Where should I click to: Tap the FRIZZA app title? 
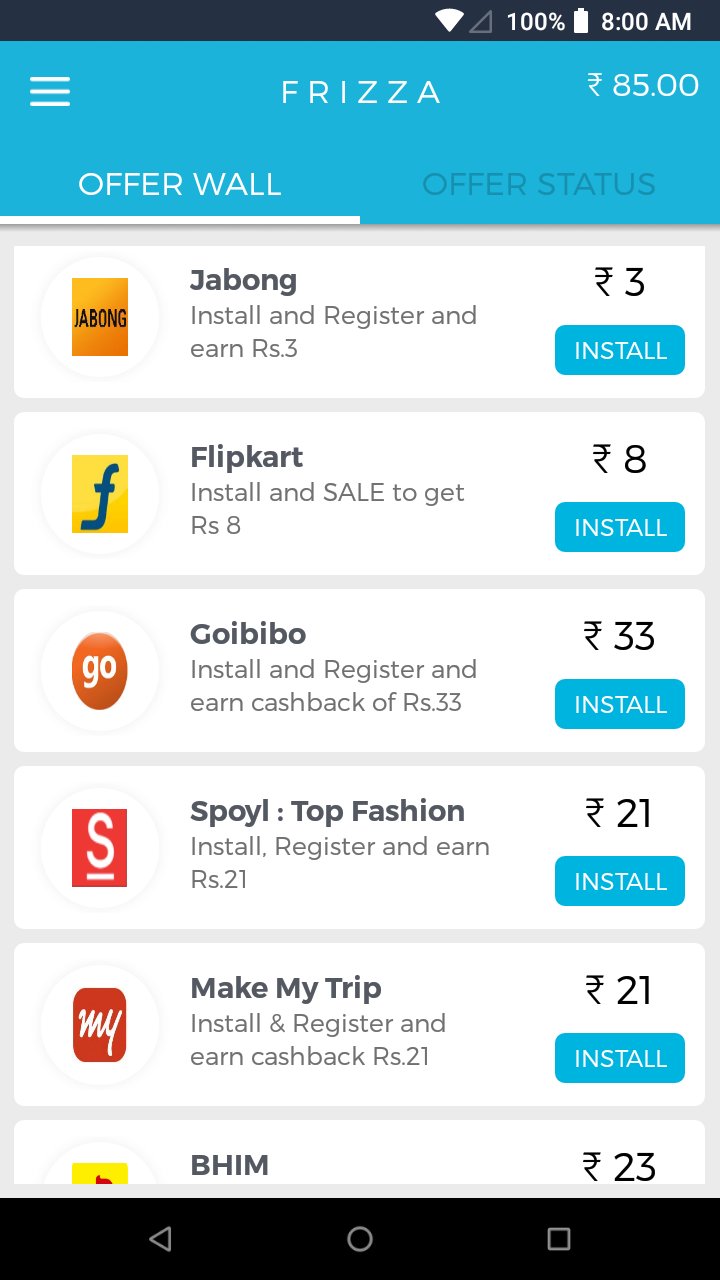coord(360,92)
